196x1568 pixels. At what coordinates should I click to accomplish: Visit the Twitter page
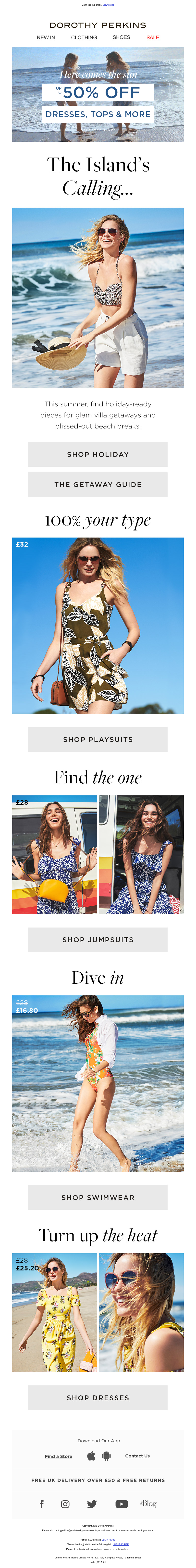click(x=92, y=1504)
